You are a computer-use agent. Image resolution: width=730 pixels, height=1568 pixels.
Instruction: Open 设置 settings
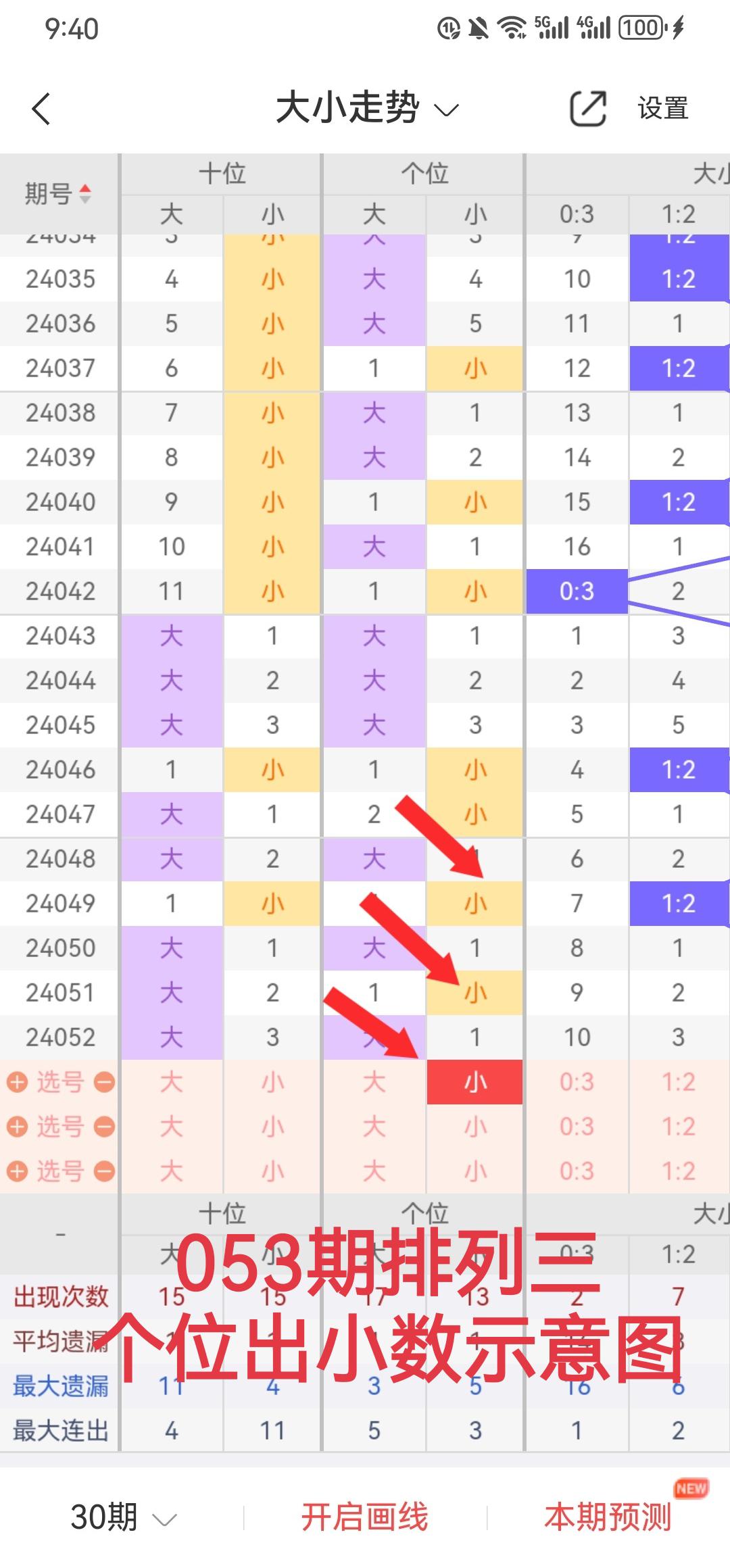pos(662,108)
